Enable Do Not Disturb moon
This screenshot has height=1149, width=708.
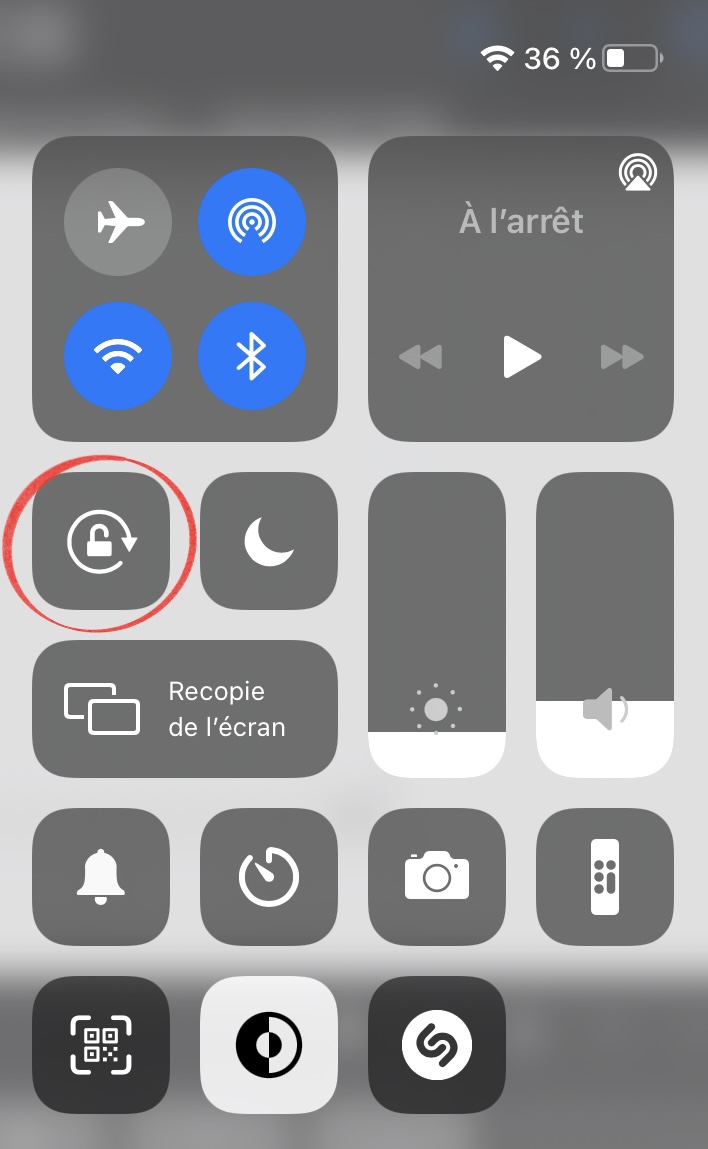click(269, 541)
